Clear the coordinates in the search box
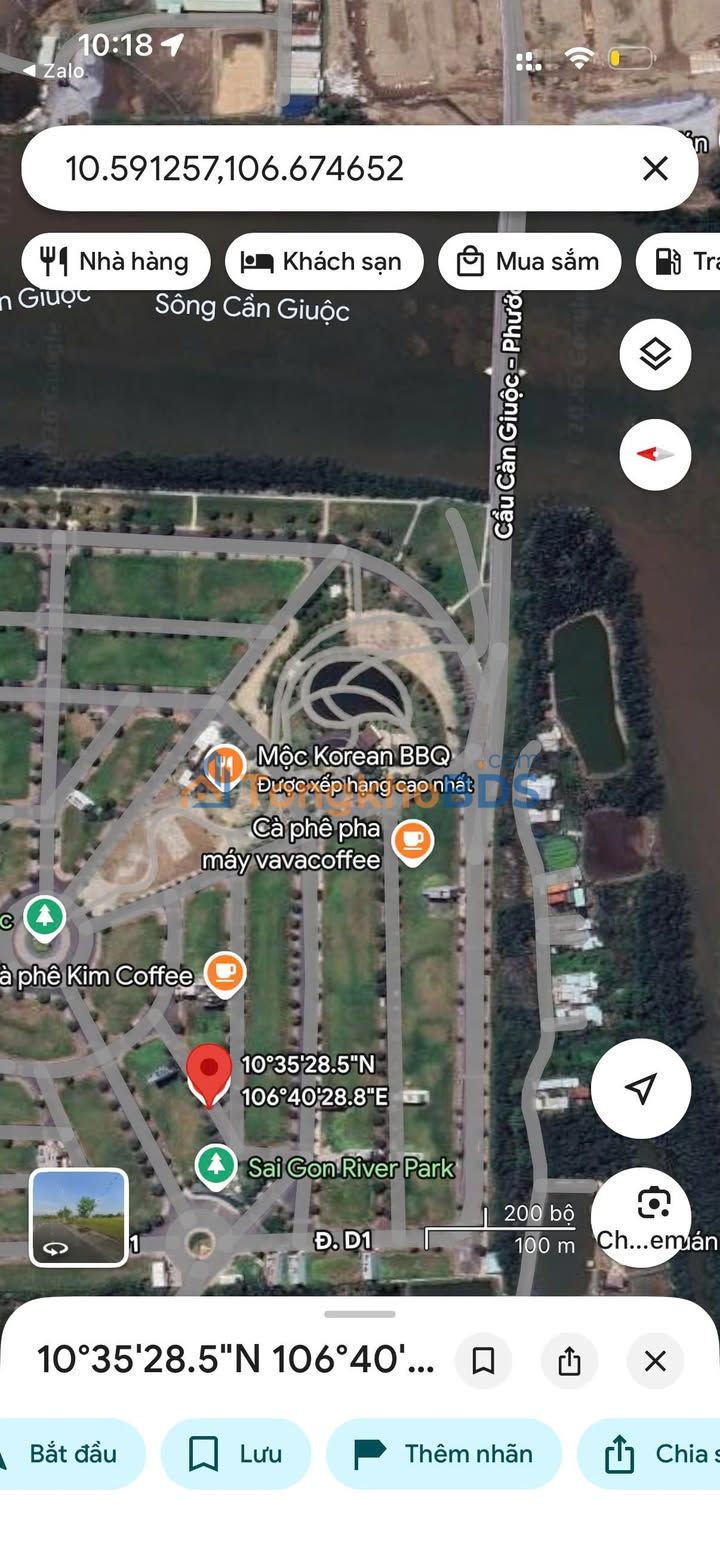 click(655, 168)
